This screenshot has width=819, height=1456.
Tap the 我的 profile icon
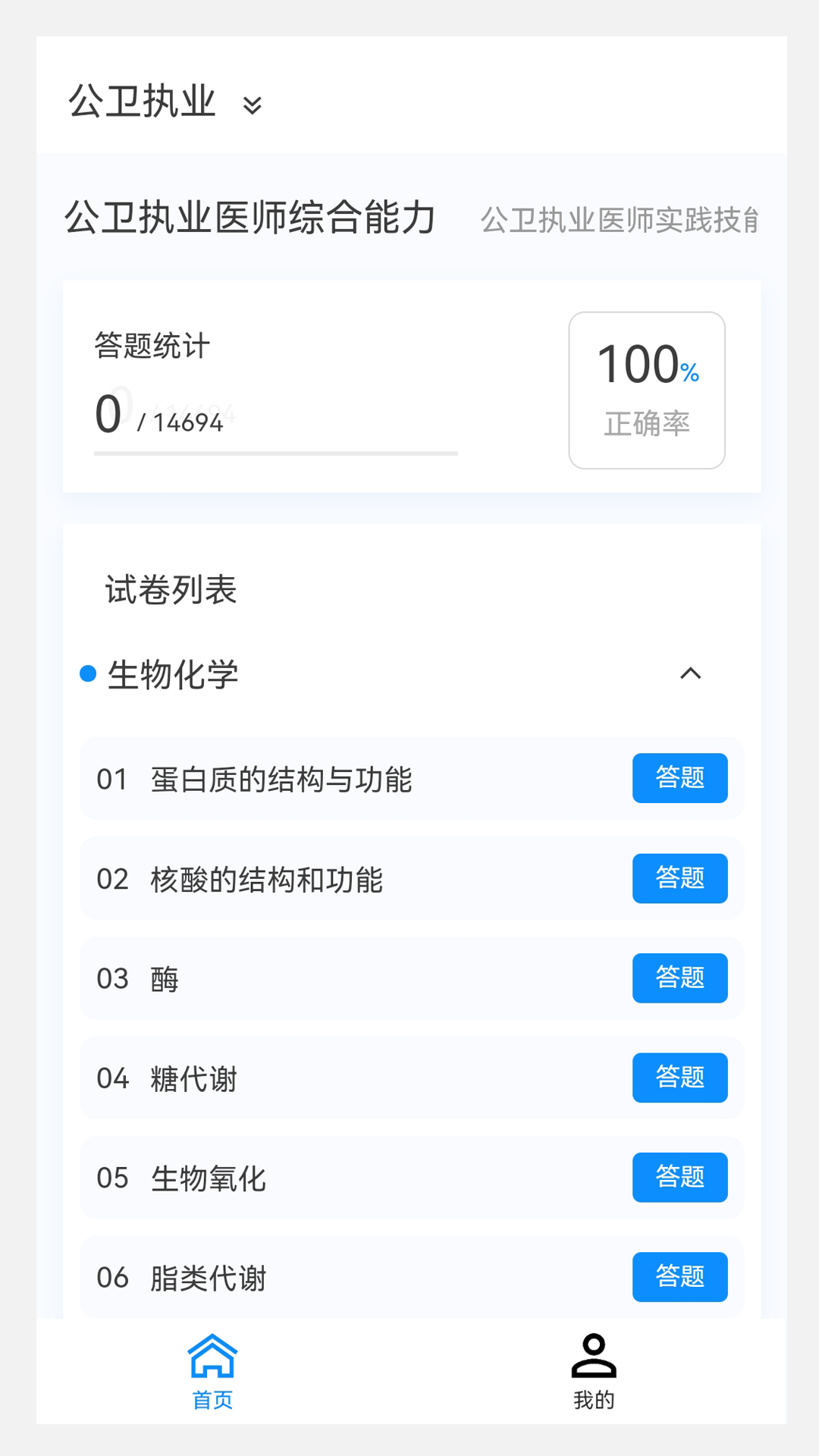594,1360
